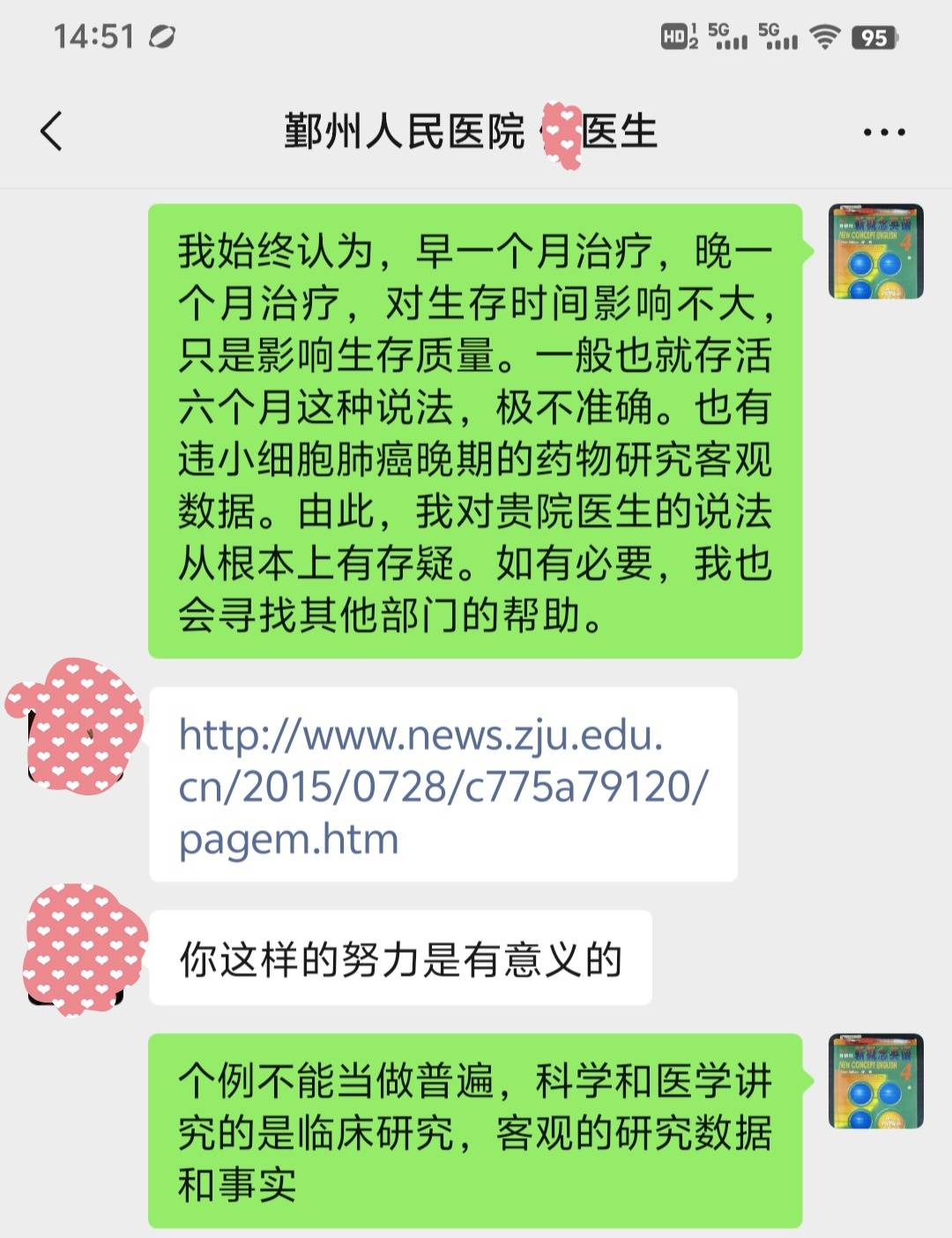Open the three-dot chat options menu
The width and height of the screenshot is (952, 1238).
(883, 132)
